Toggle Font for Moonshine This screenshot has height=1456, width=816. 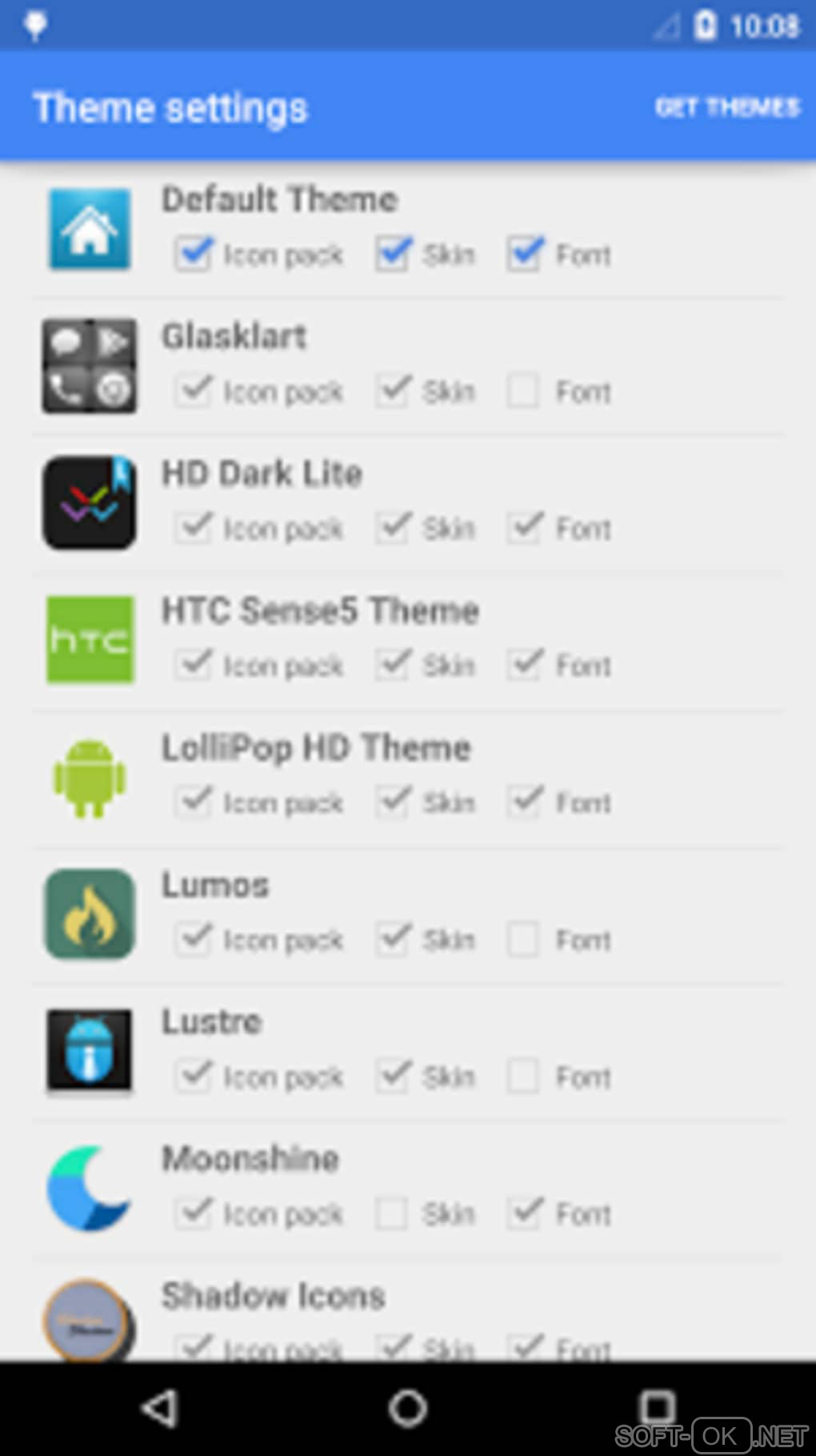524,1213
